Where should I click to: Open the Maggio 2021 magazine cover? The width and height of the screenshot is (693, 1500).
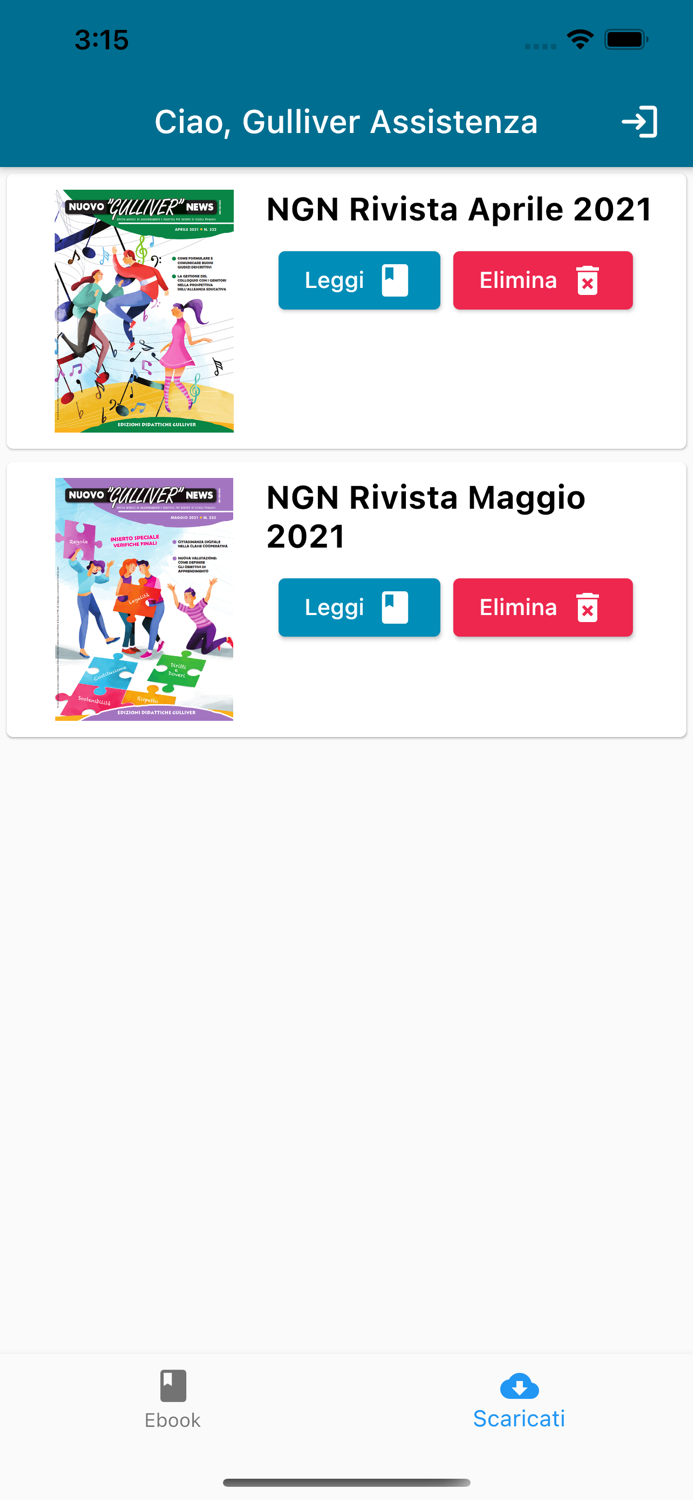[x=144, y=599]
